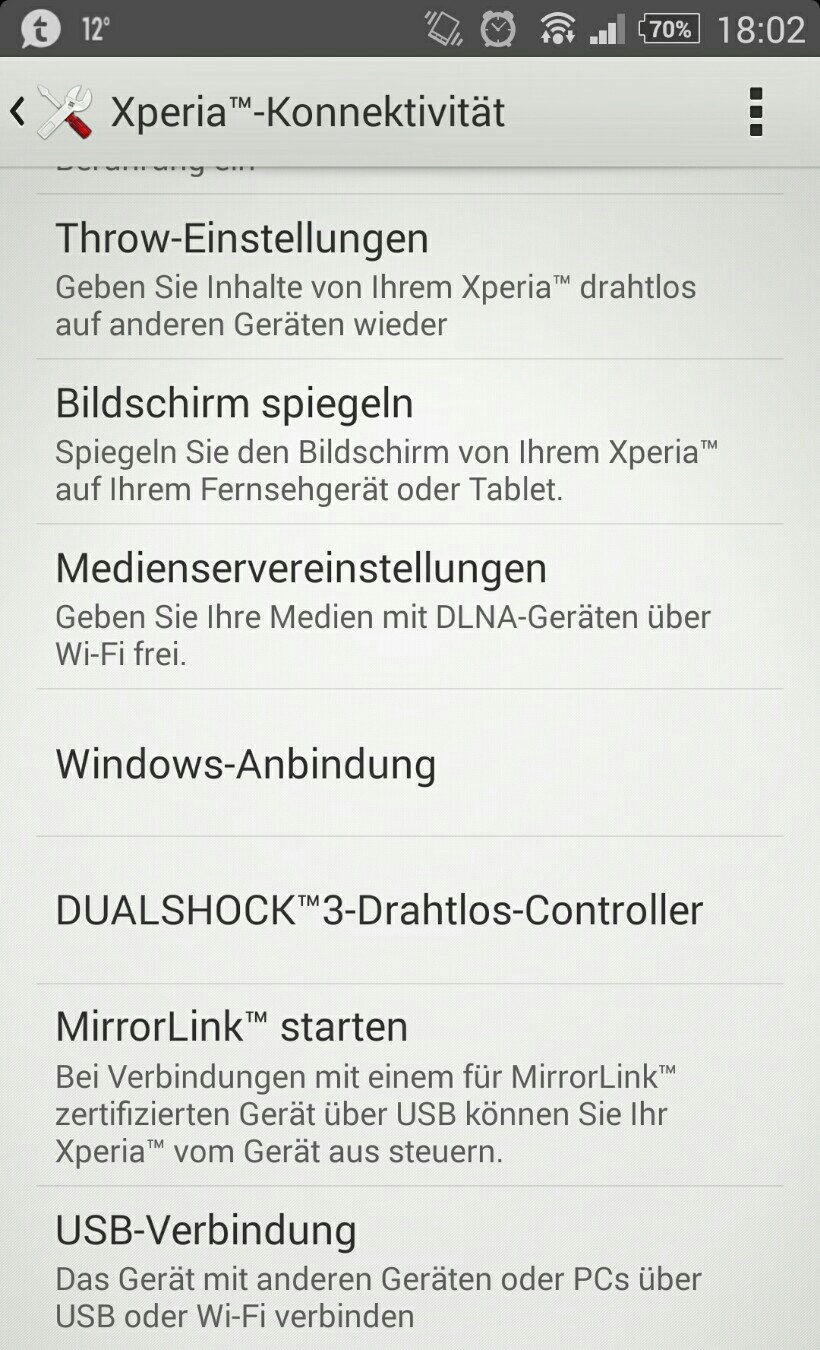Open Medienservereinstellungen
820x1350 pixels.
click(x=410, y=607)
